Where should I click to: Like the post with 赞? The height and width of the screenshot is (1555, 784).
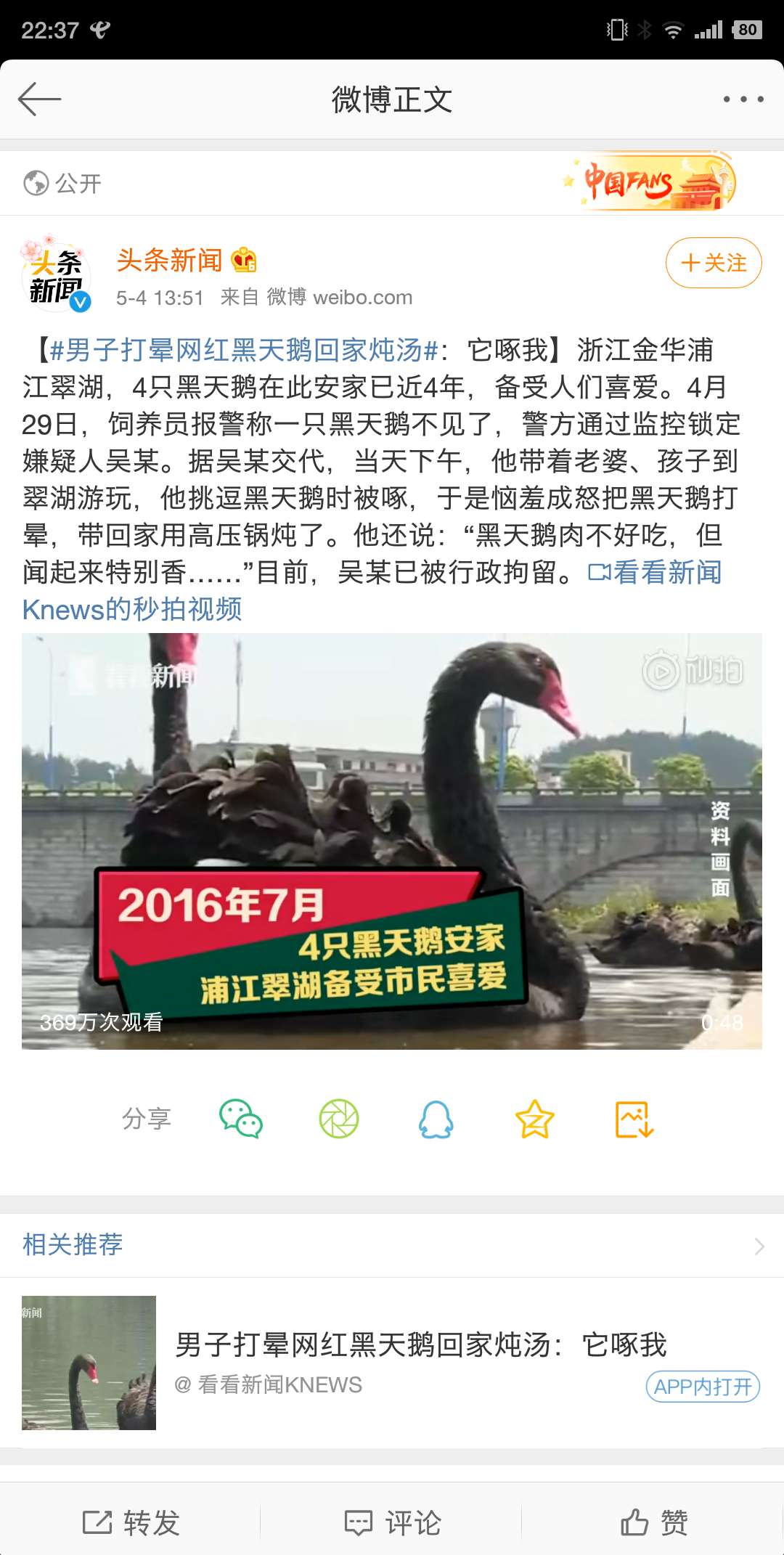[x=653, y=1522]
